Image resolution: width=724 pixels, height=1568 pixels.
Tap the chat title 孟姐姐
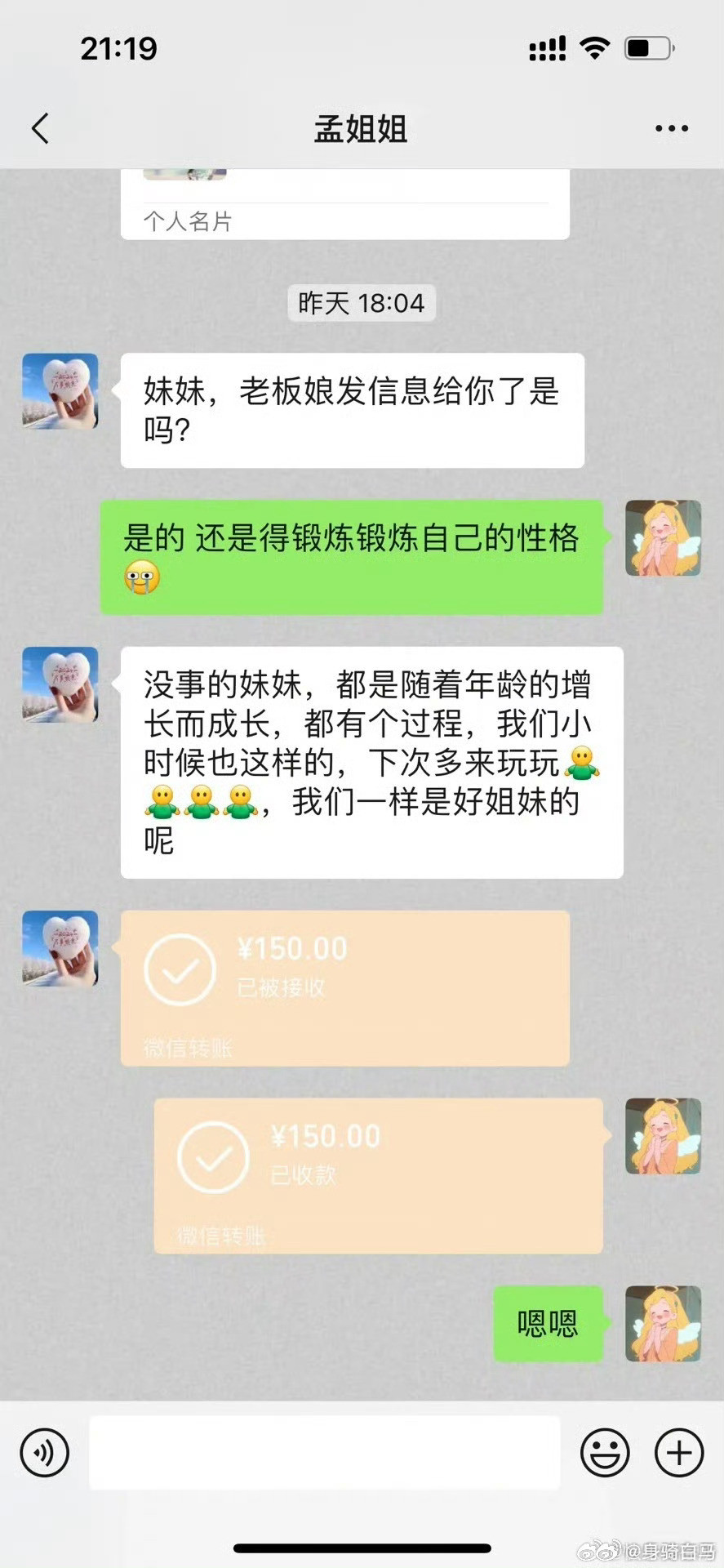[x=362, y=127]
